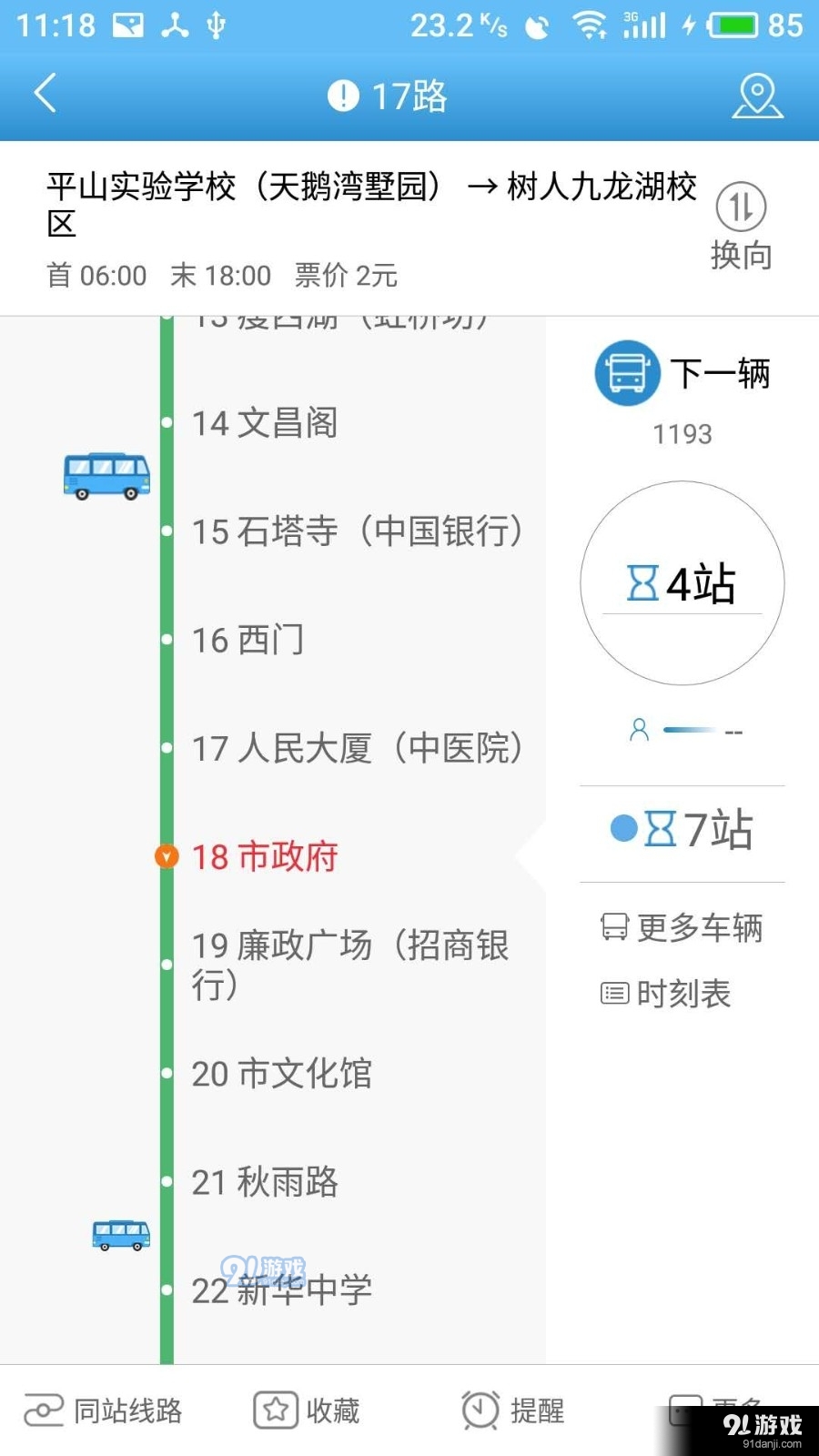Screen dimensions: 819x1456
Task: Tap bus number 1193 link
Action: pos(682,434)
